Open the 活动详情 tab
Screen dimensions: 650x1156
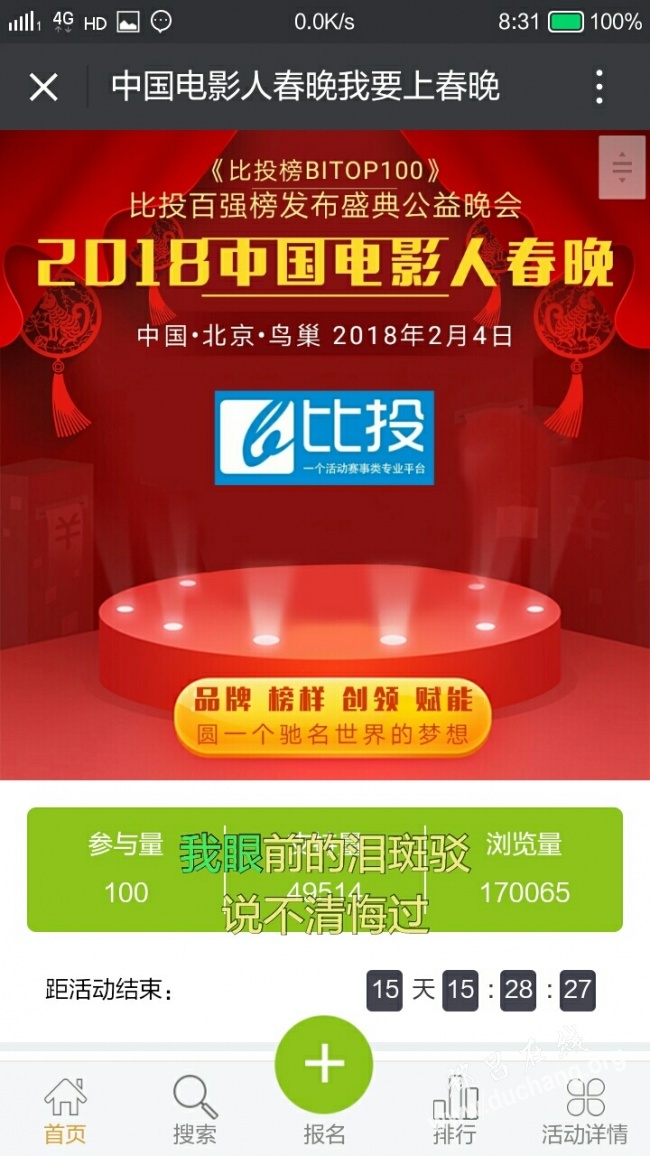click(585, 1110)
